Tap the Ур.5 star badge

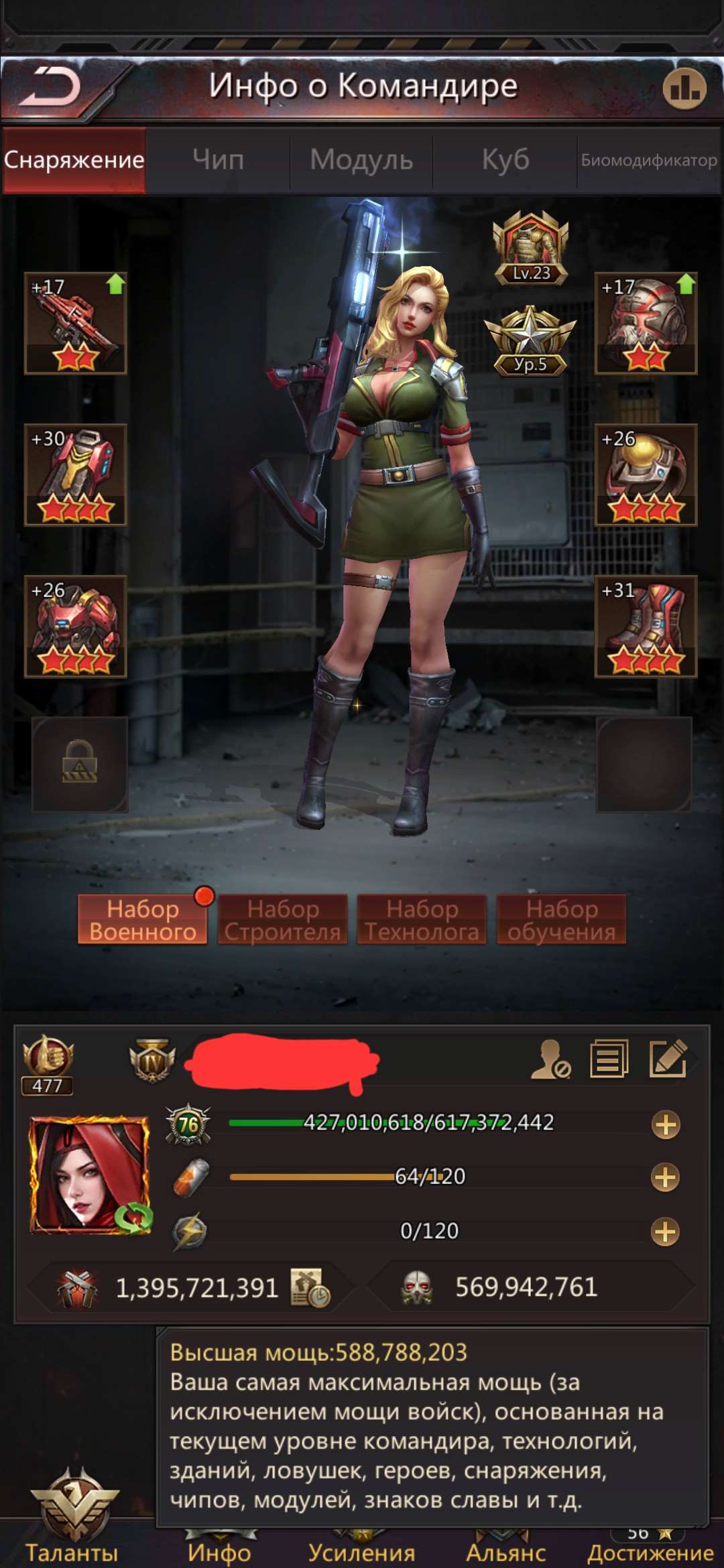(530, 340)
